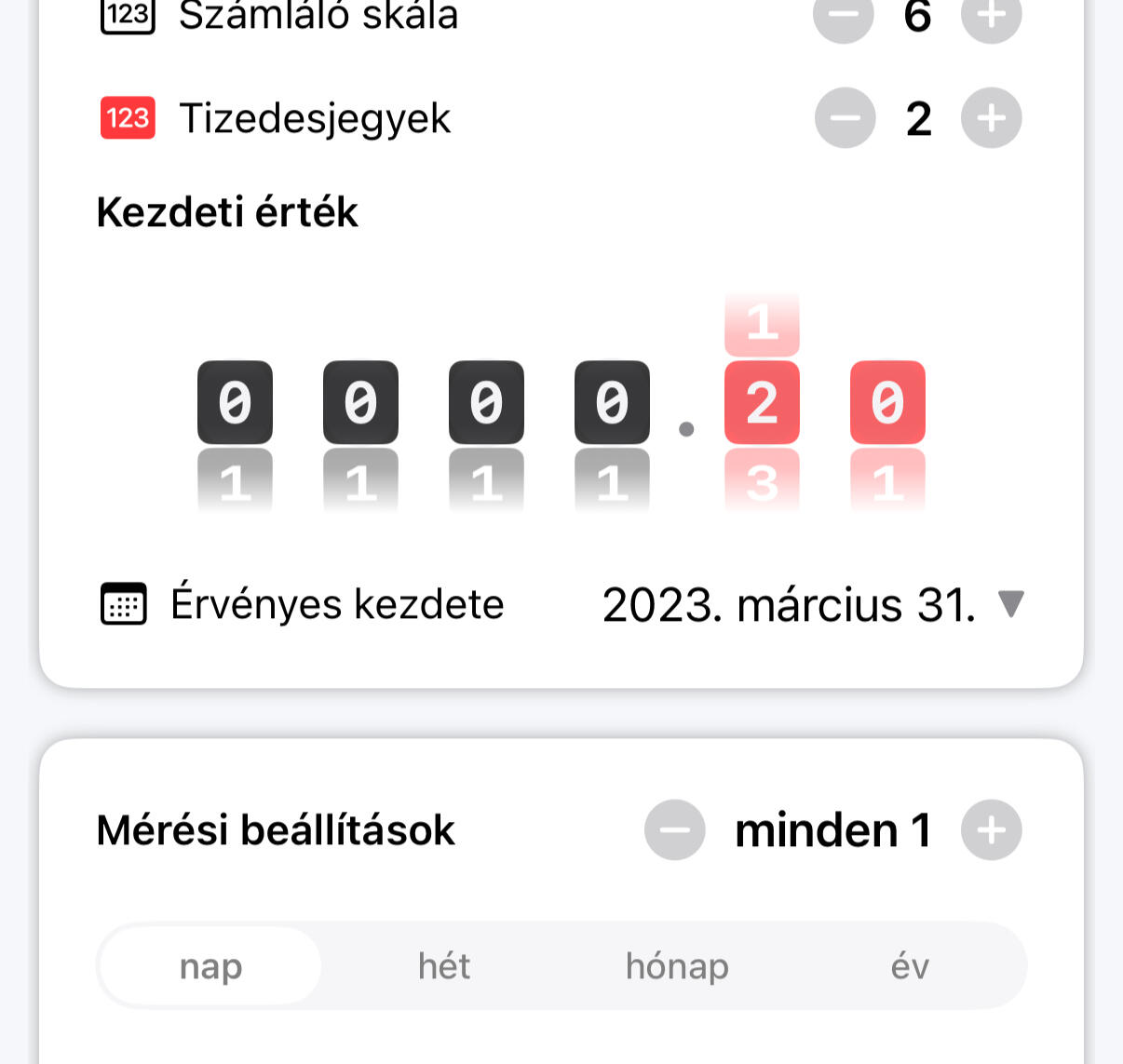Choose the hónap segment
The width and height of the screenshot is (1123, 1064).
(677, 966)
